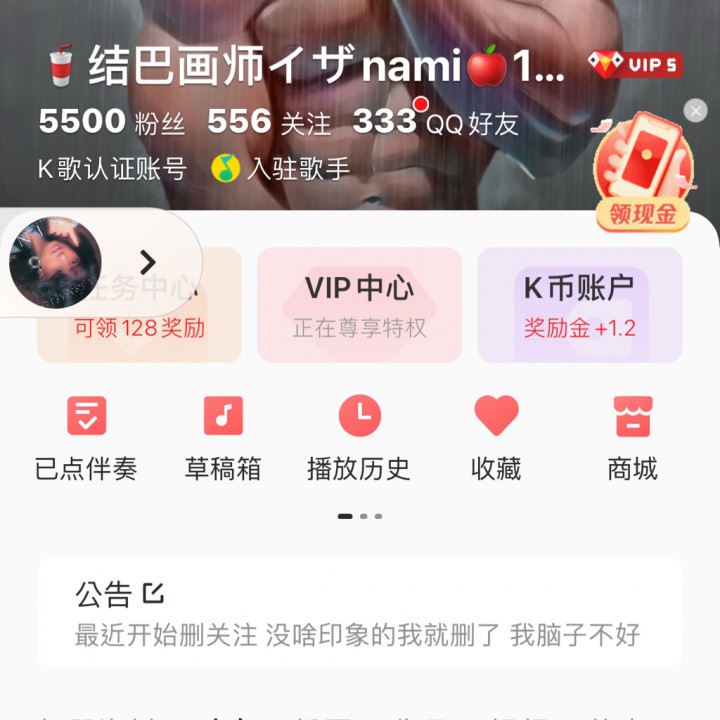
Task: Go to the 商城 store
Action: [632, 437]
